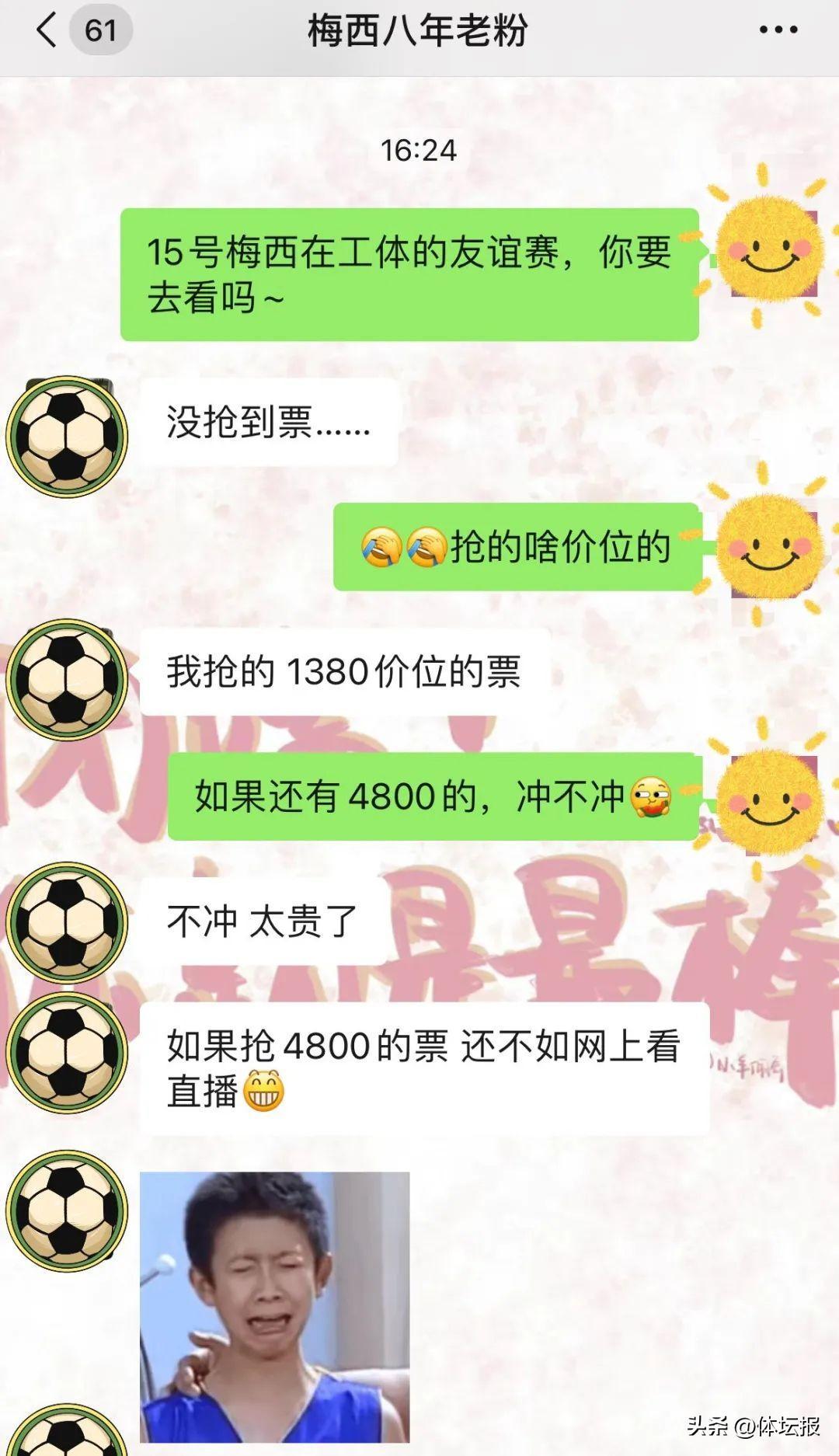Tap sun avatar beside 抢的啥价位的
This screenshot has width=839, height=1456.
(x=768, y=548)
